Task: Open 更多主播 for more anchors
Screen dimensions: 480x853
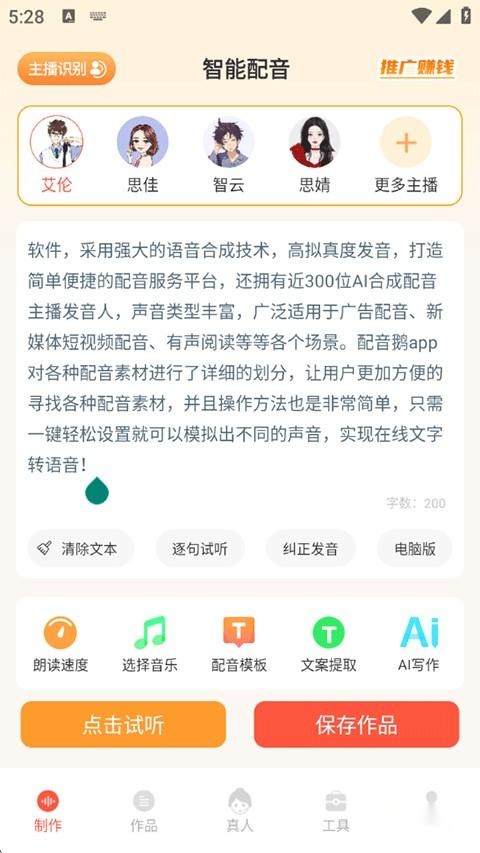Action: click(x=406, y=155)
